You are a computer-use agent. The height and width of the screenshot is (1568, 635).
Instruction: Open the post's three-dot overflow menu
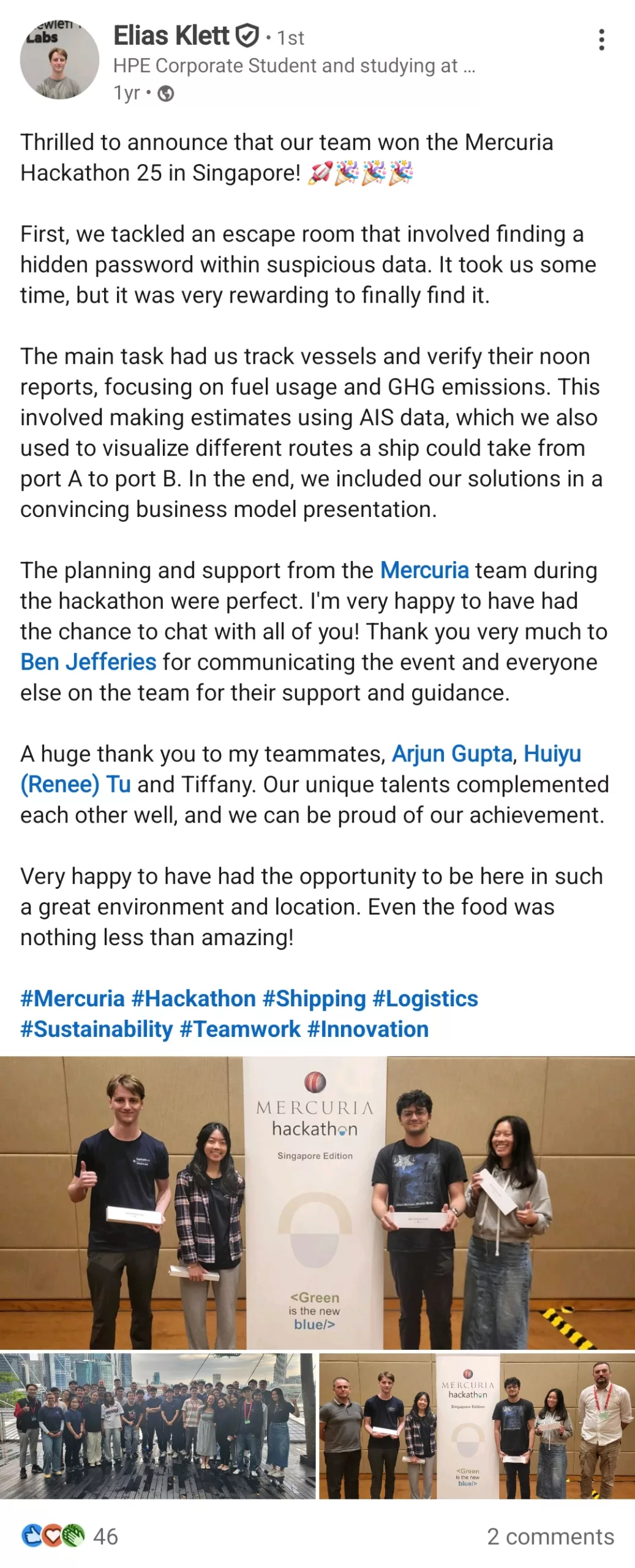601,40
